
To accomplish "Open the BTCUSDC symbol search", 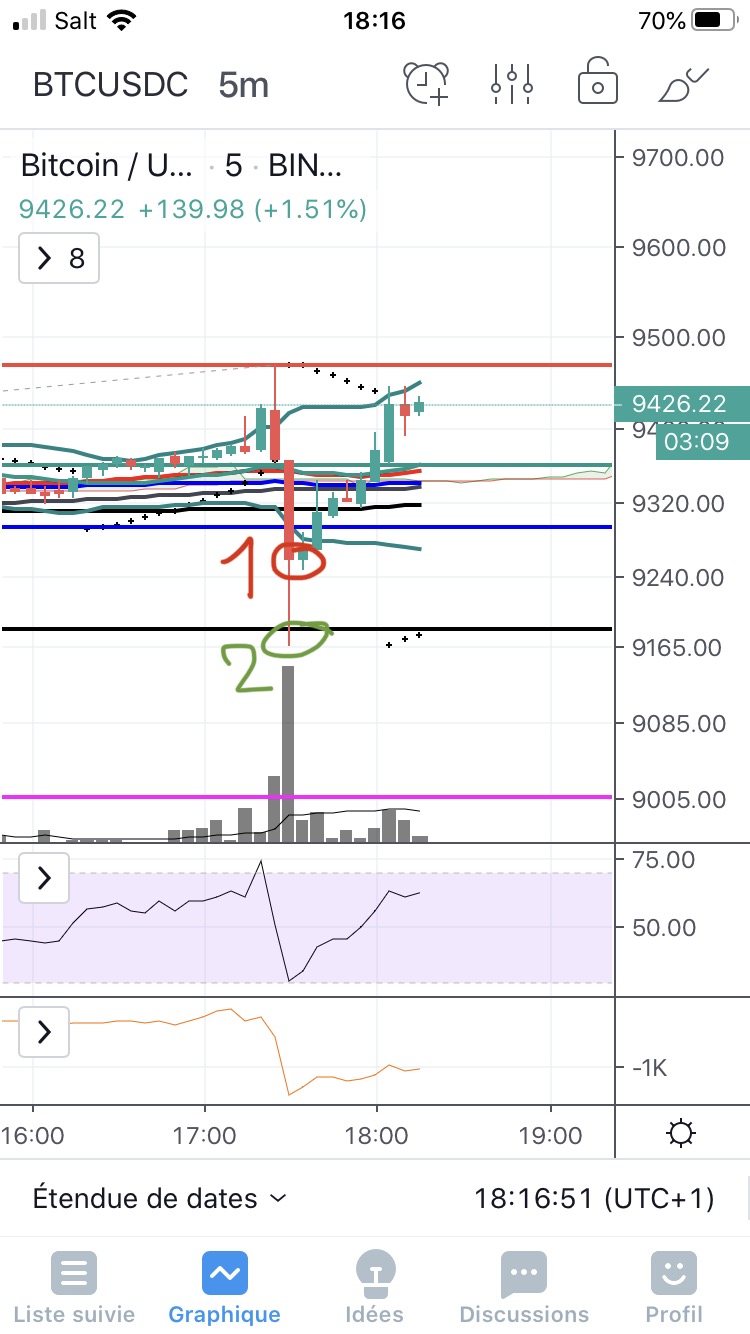I will [110, 85].
